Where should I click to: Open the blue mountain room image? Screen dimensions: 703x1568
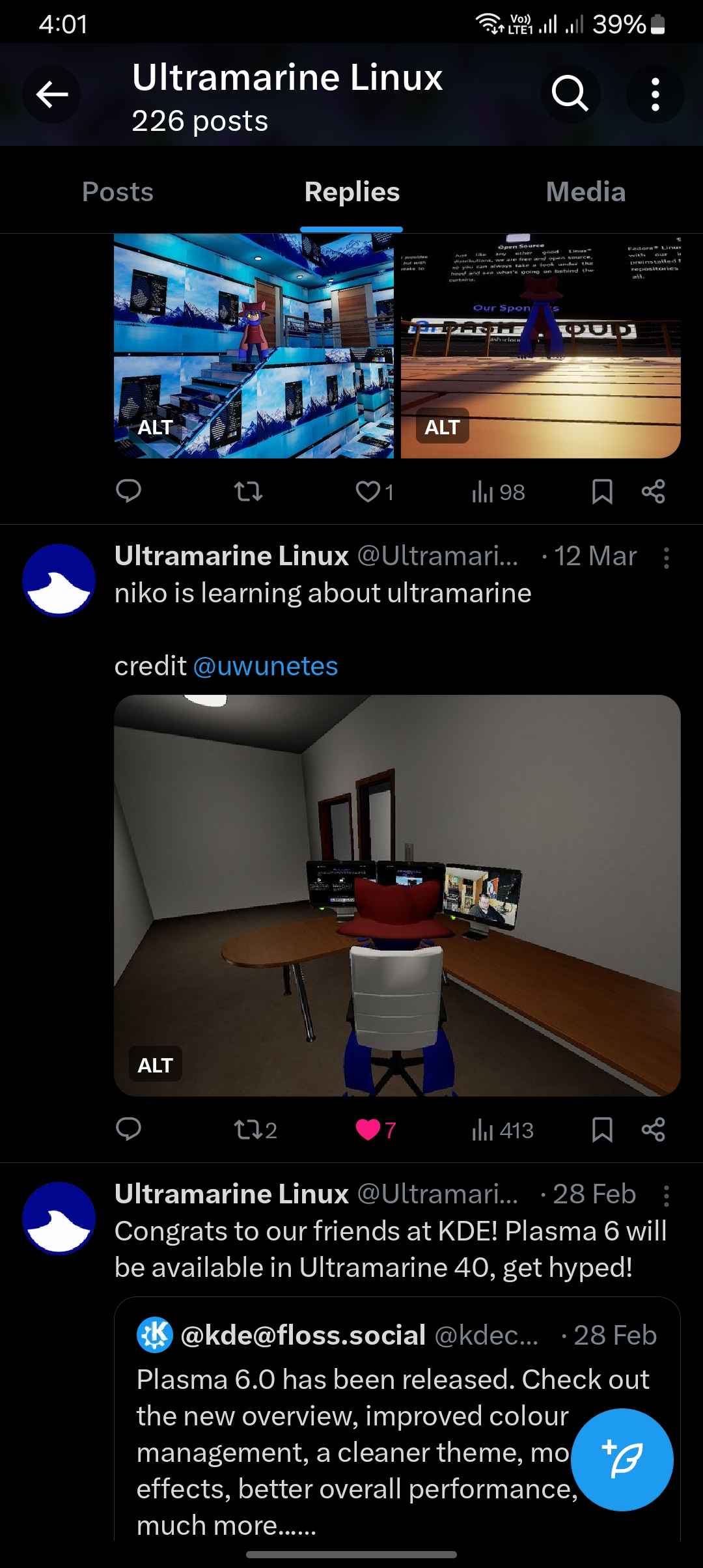click(254, 346)
